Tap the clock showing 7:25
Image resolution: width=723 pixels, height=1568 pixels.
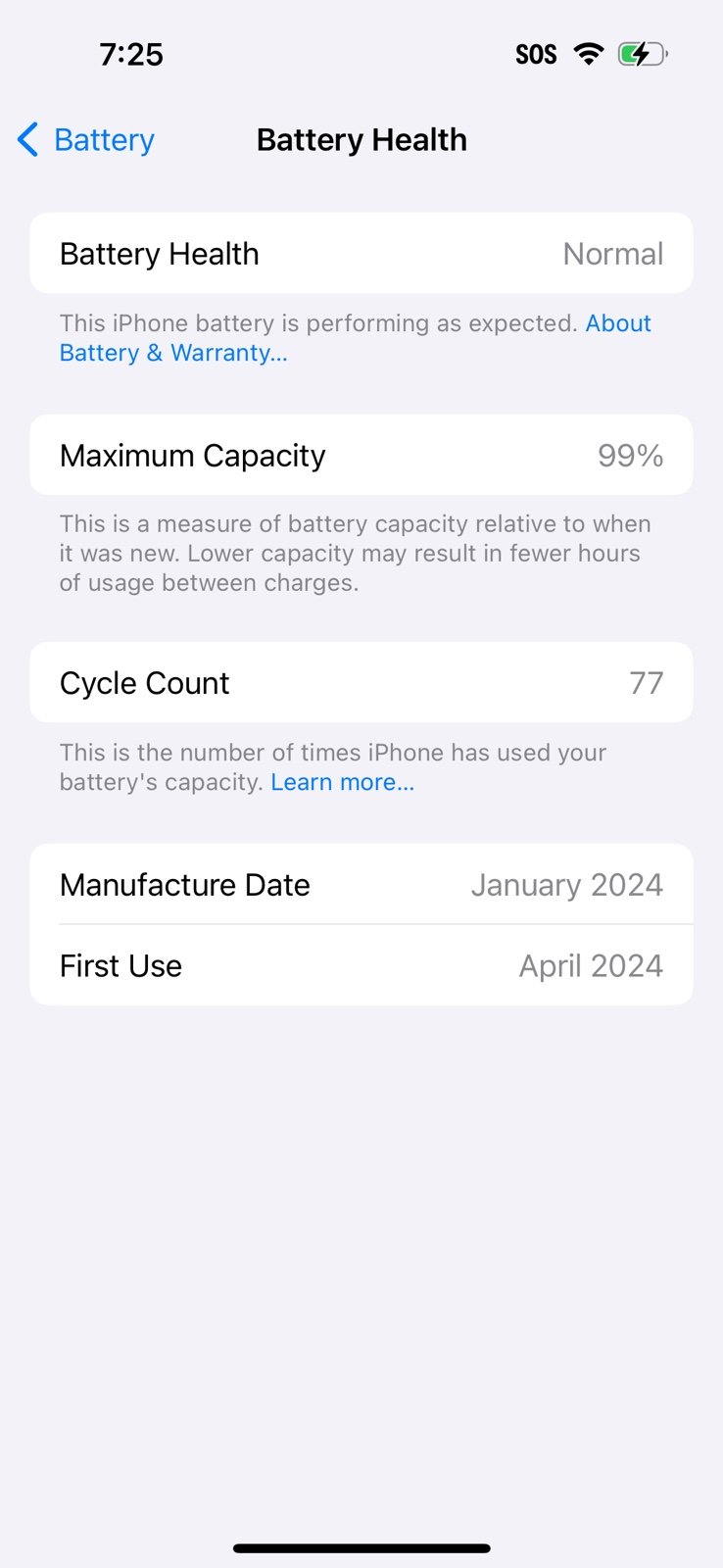click(x=131, y=54)
